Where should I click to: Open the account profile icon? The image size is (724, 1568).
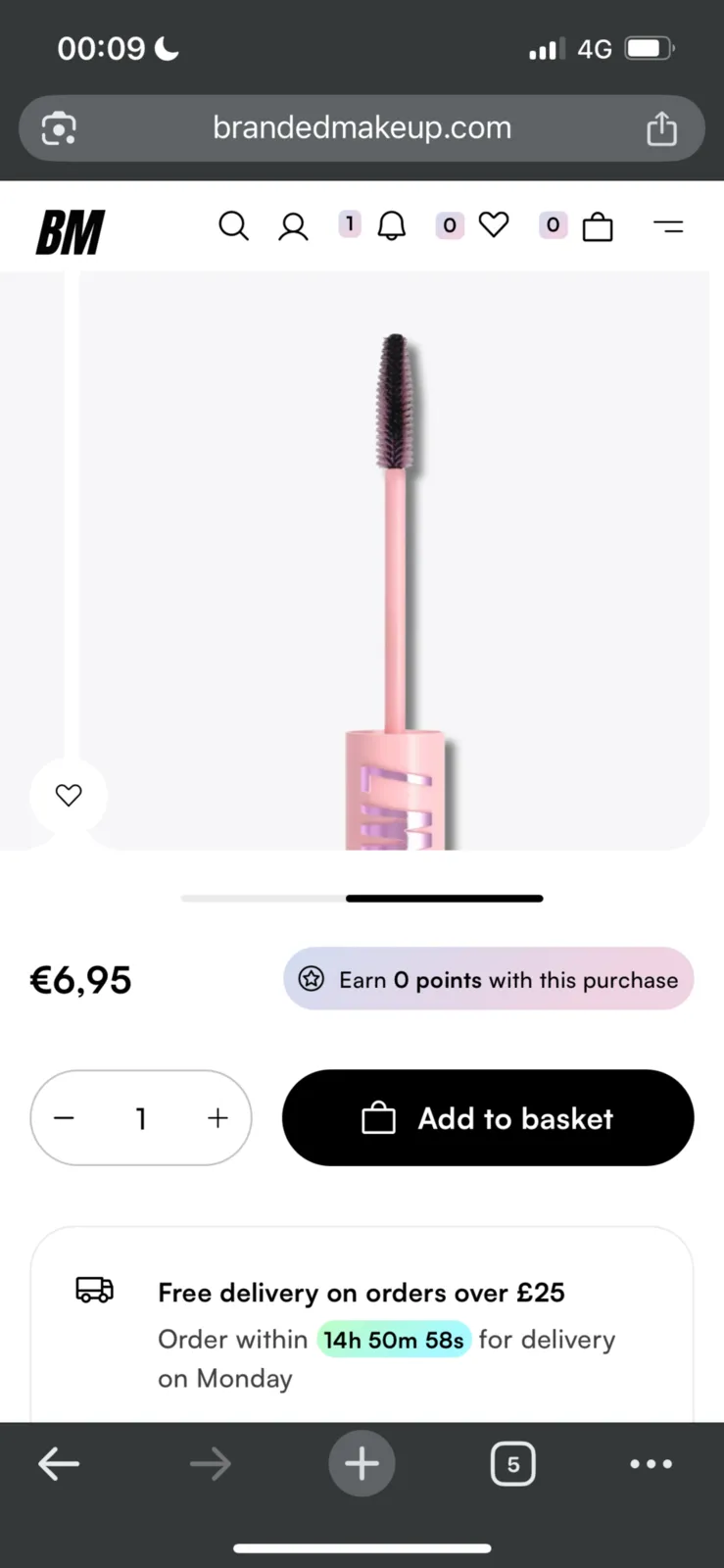pos(293,227)
